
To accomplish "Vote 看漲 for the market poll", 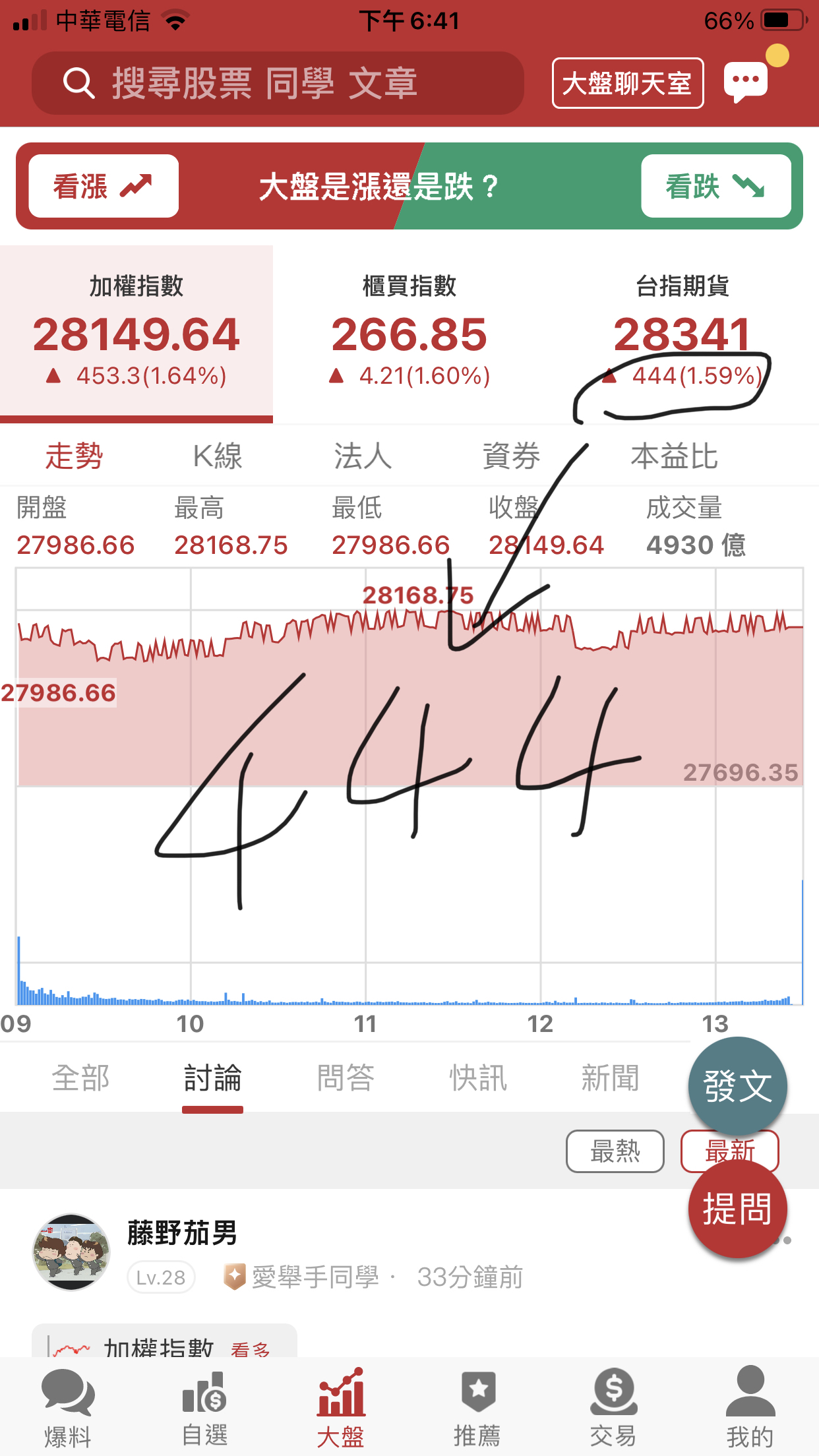I will pos(103,185).
